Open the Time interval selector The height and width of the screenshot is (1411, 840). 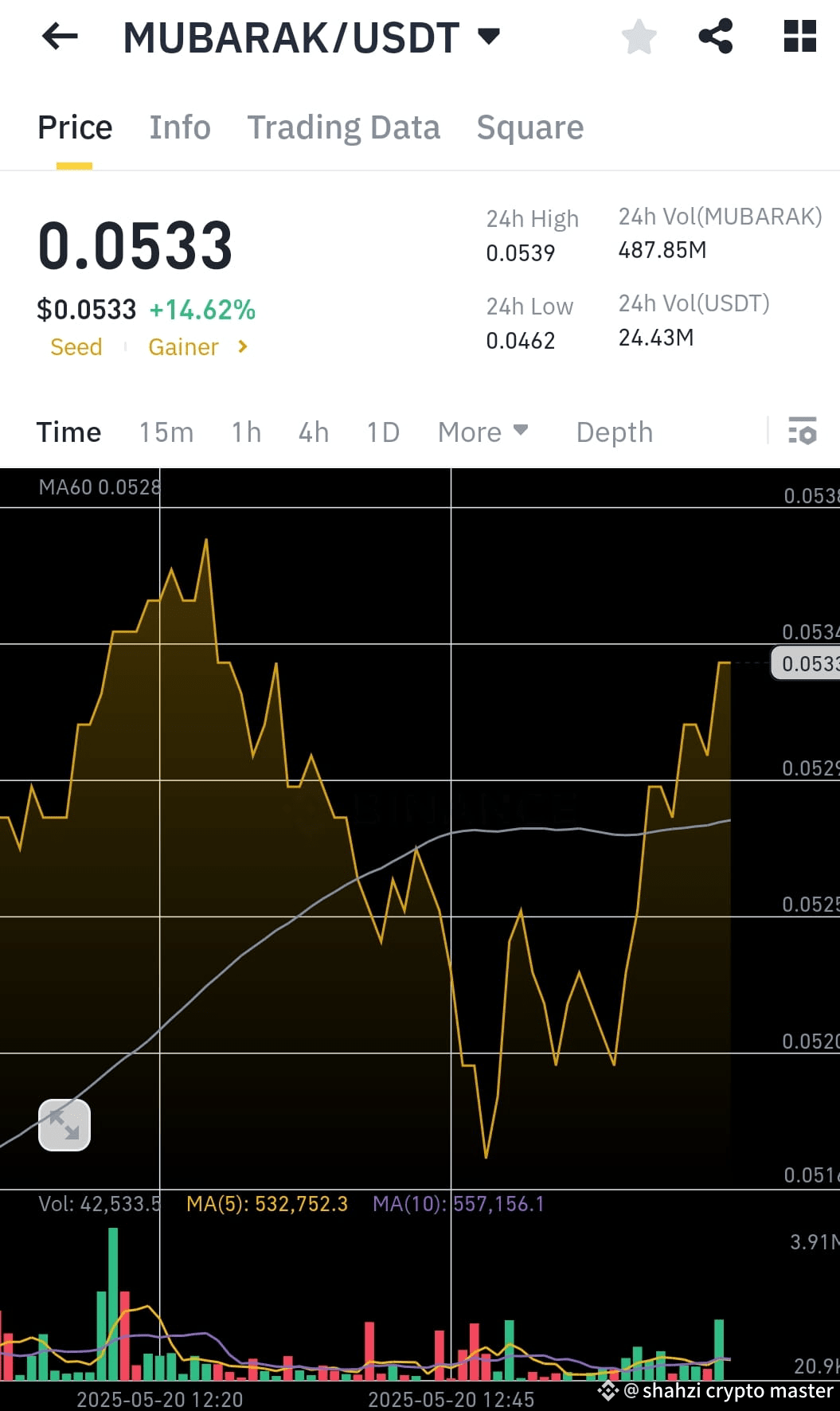pyautogui.click(x=68, y=432)
